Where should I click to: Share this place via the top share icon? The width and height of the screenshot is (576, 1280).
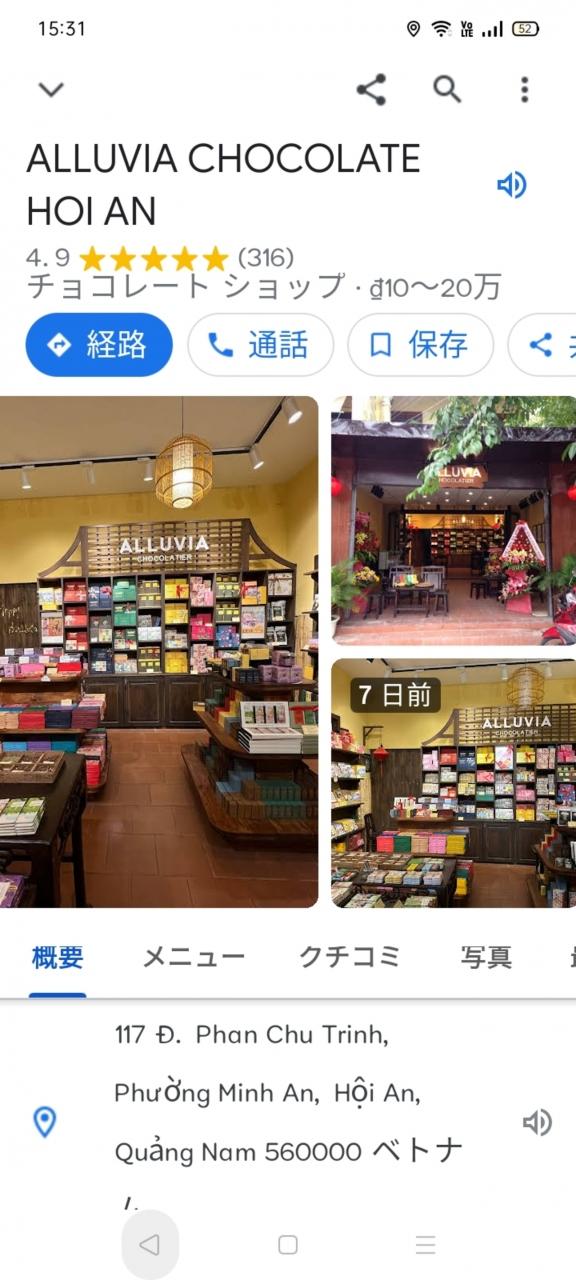[x=371, y=89]
